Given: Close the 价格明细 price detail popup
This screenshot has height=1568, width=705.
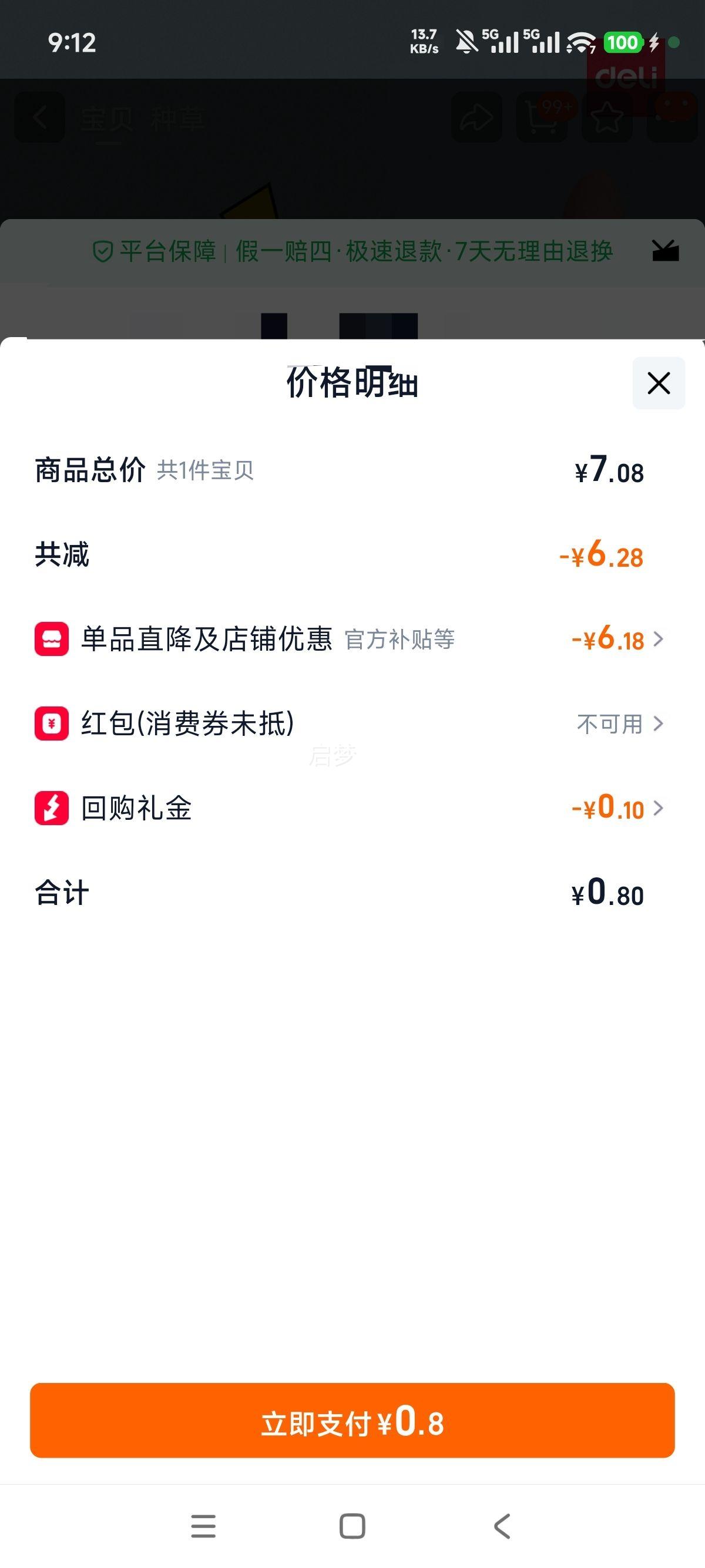Looking at the screenshot, I should (x=658, y=383).
